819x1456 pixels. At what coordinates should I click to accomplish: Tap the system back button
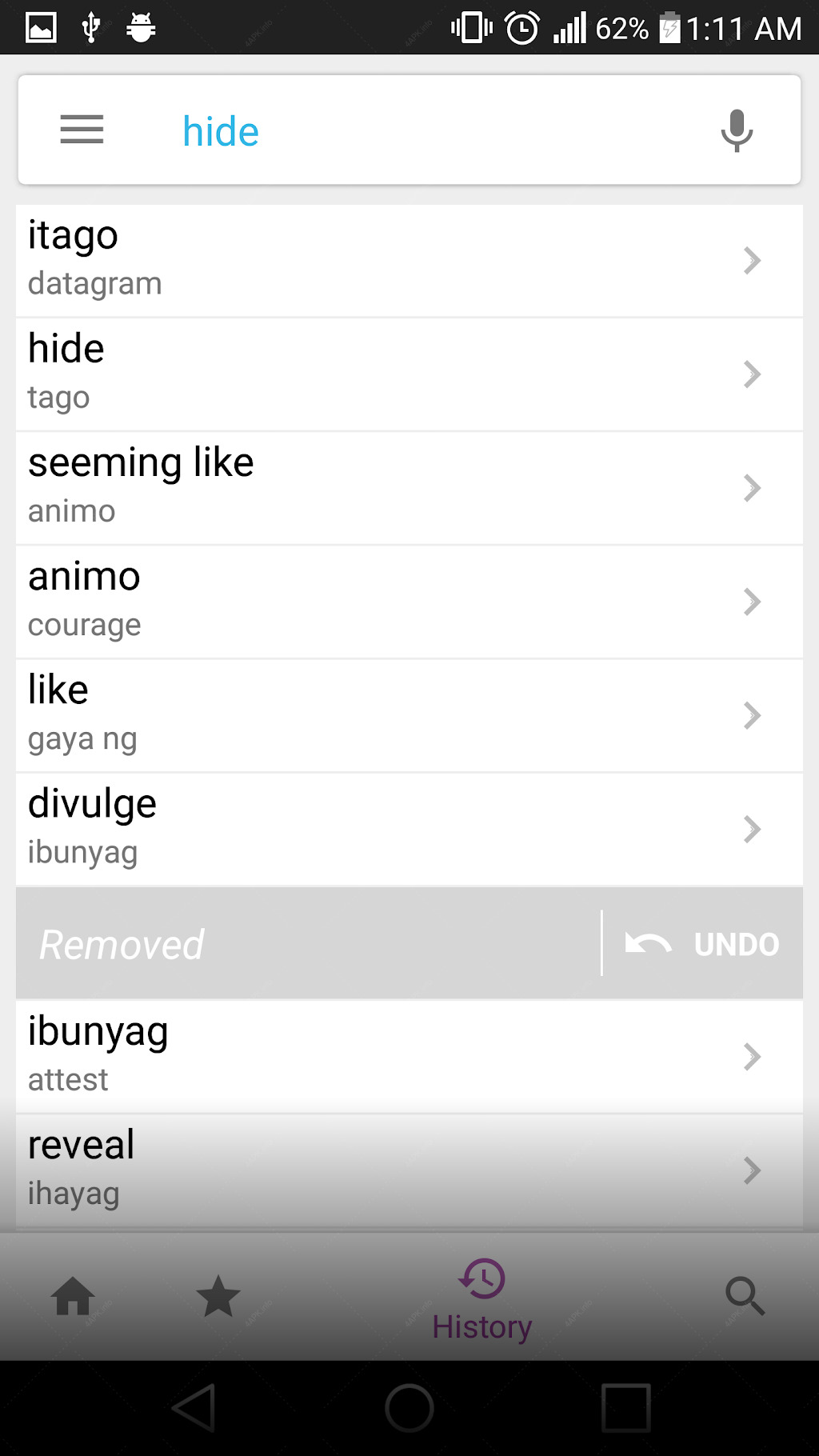pyautogui.click(x=194, y=1408)
